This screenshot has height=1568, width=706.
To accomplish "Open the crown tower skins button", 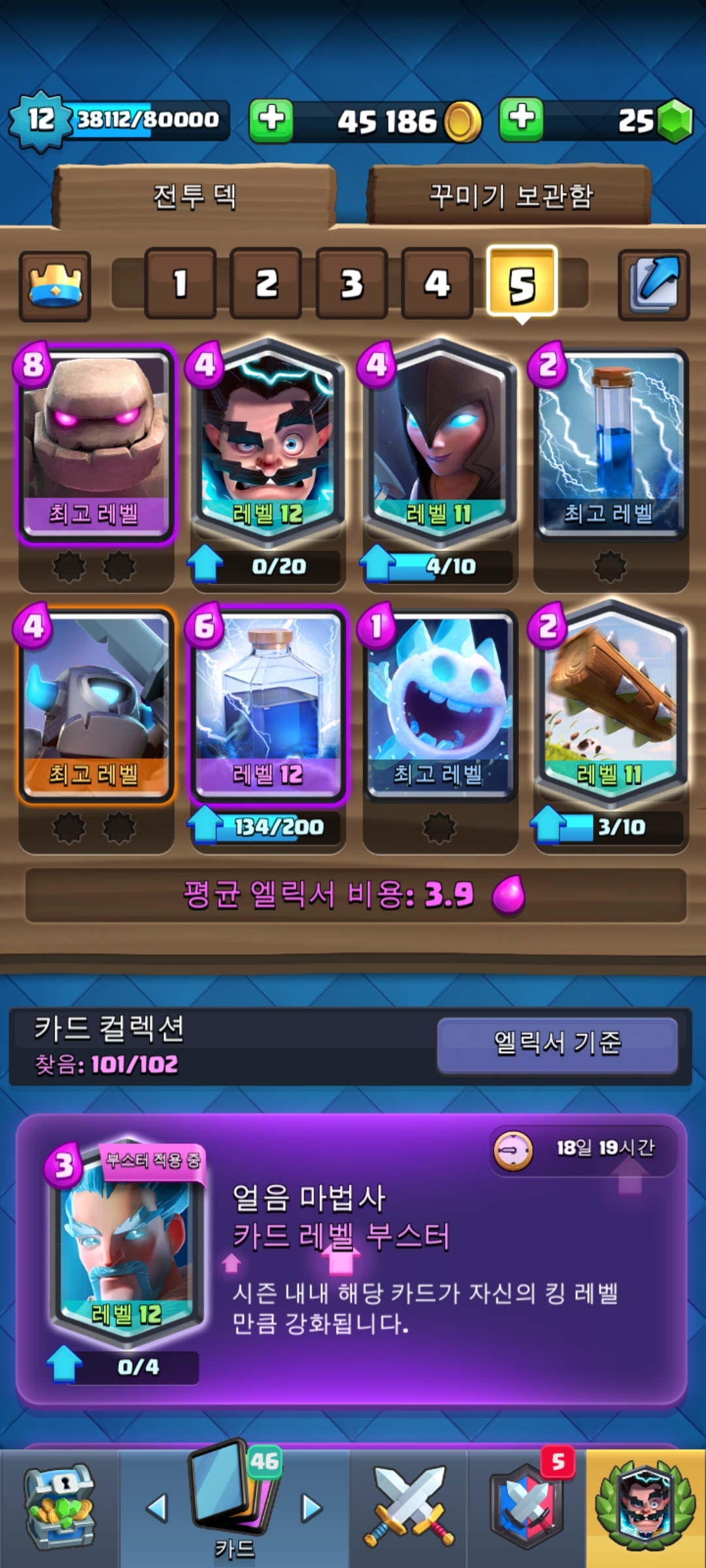I will tap(55, 286).
